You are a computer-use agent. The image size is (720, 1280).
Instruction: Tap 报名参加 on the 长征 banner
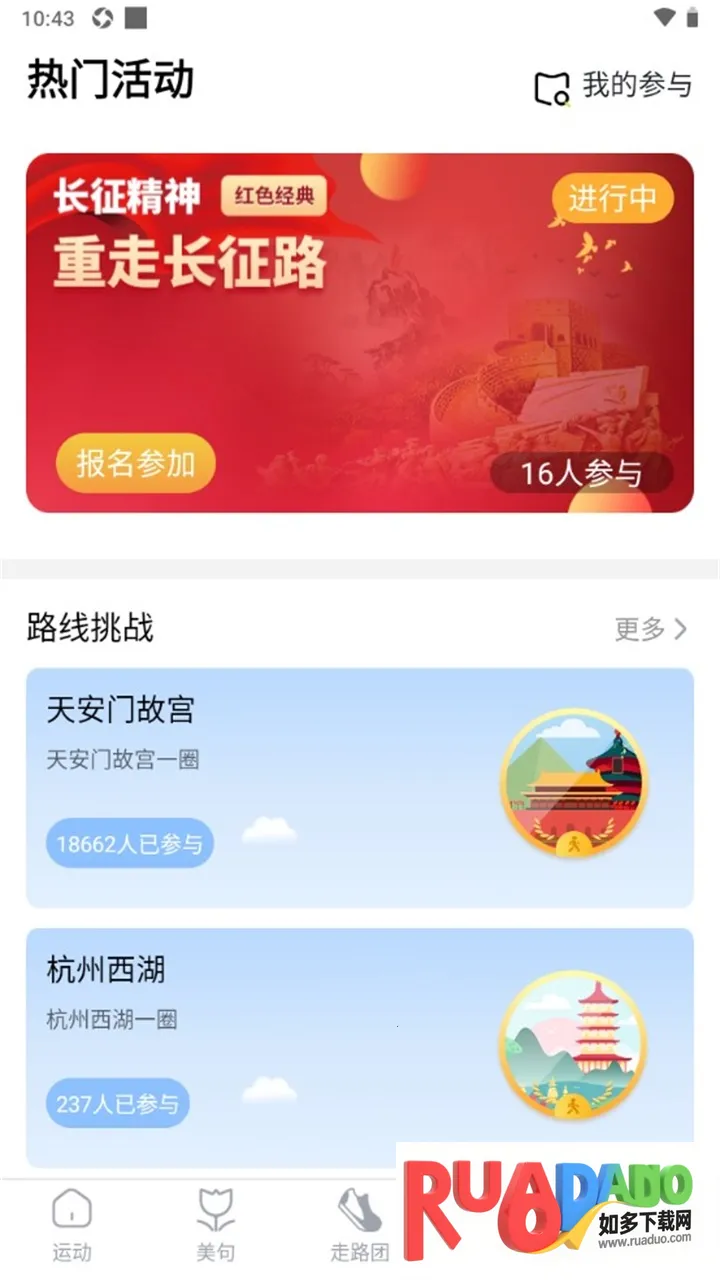(136, 463)
